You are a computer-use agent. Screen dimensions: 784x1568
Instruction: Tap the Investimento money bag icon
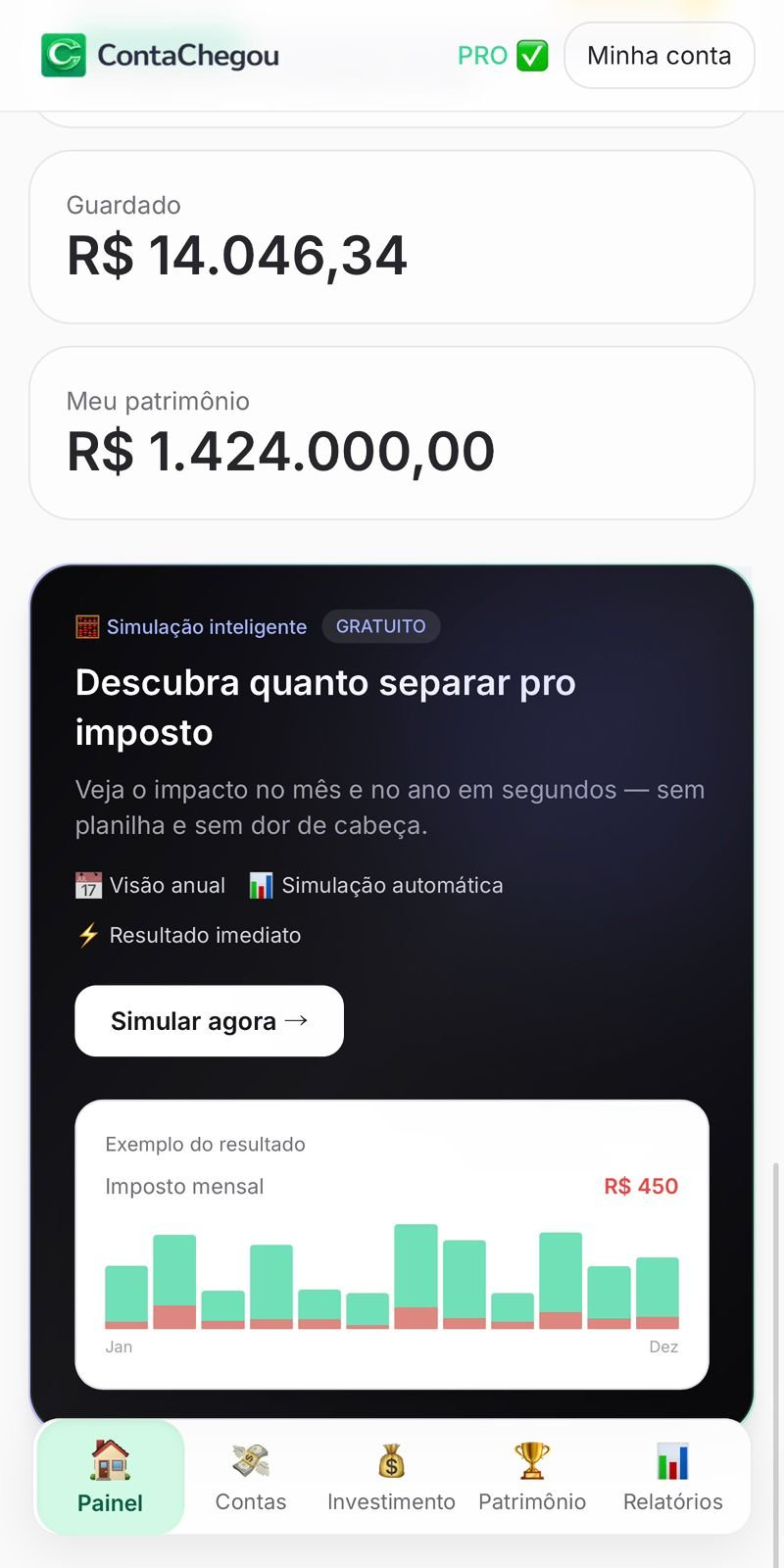[x=391, y=1460]
